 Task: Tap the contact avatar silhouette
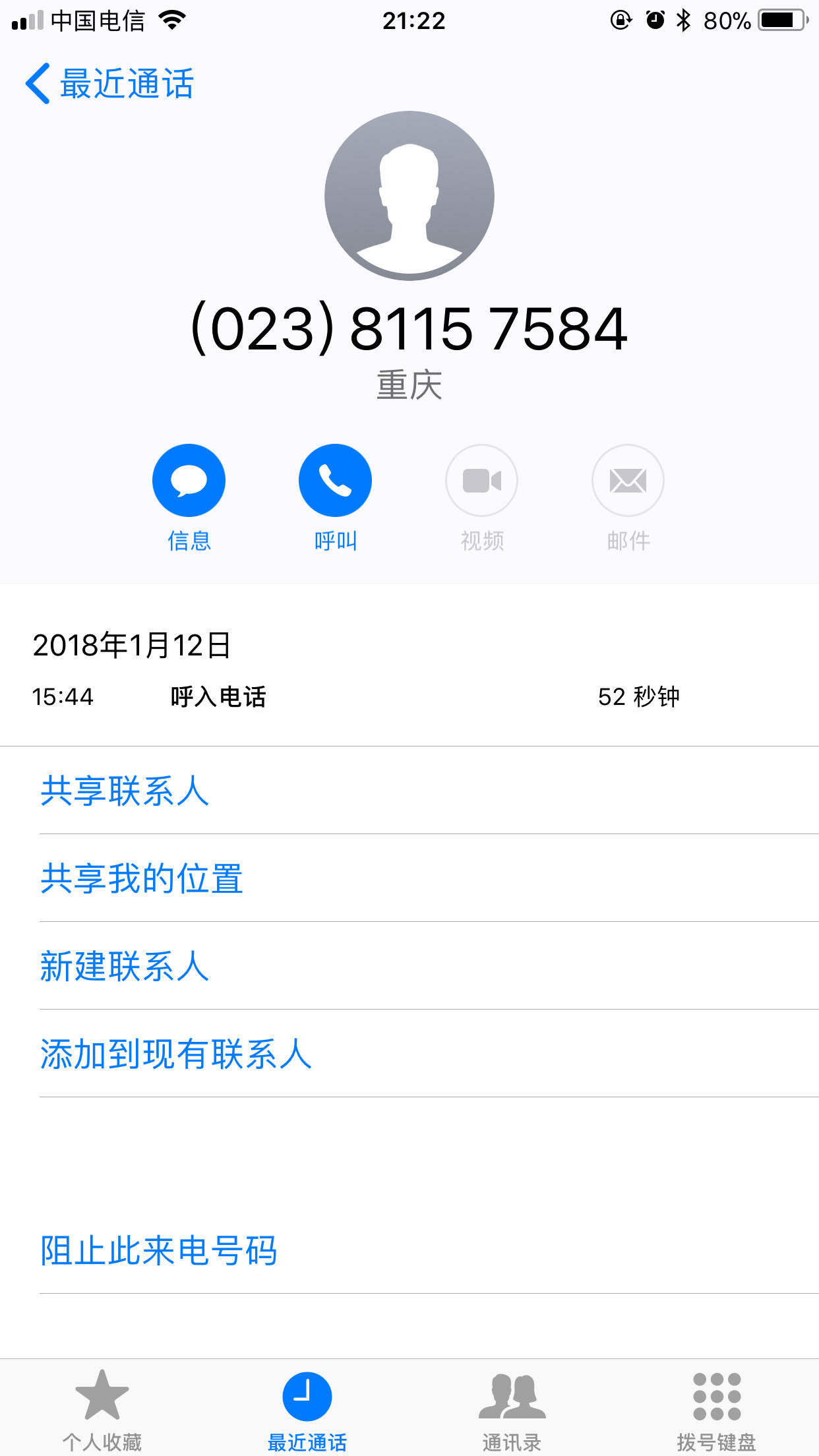tap(409, 195)
